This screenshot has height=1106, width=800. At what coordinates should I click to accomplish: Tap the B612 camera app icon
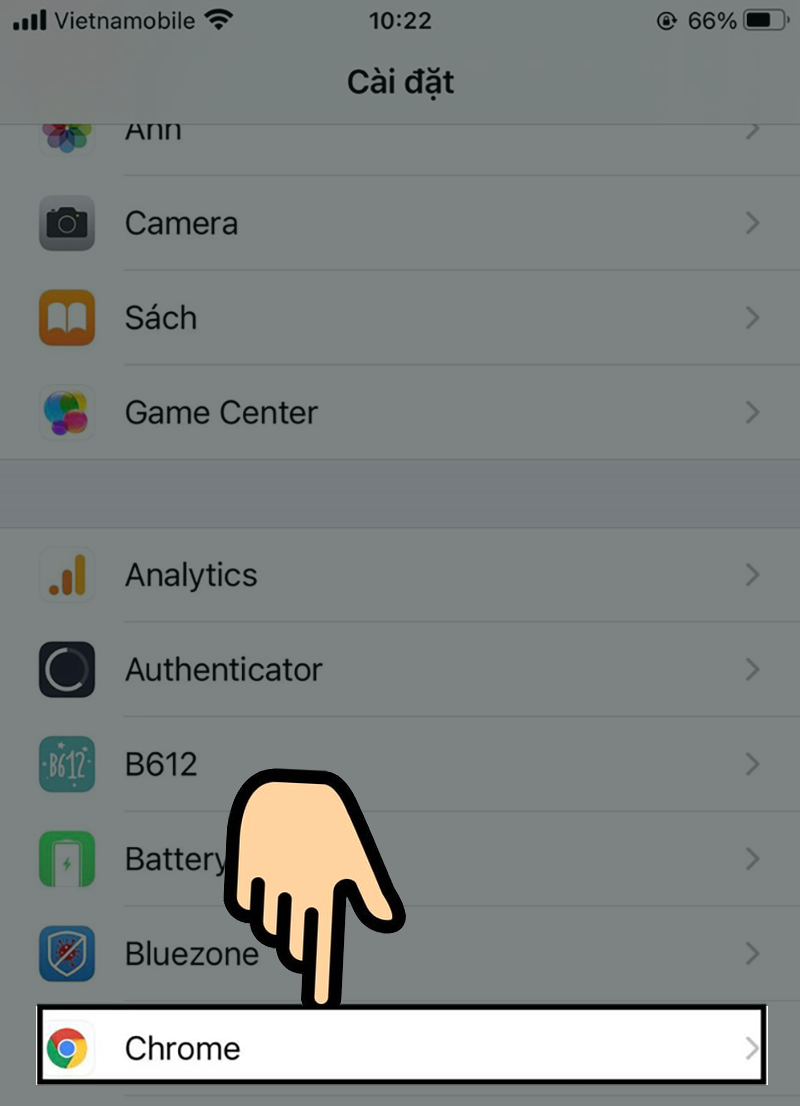pos(66,764)
